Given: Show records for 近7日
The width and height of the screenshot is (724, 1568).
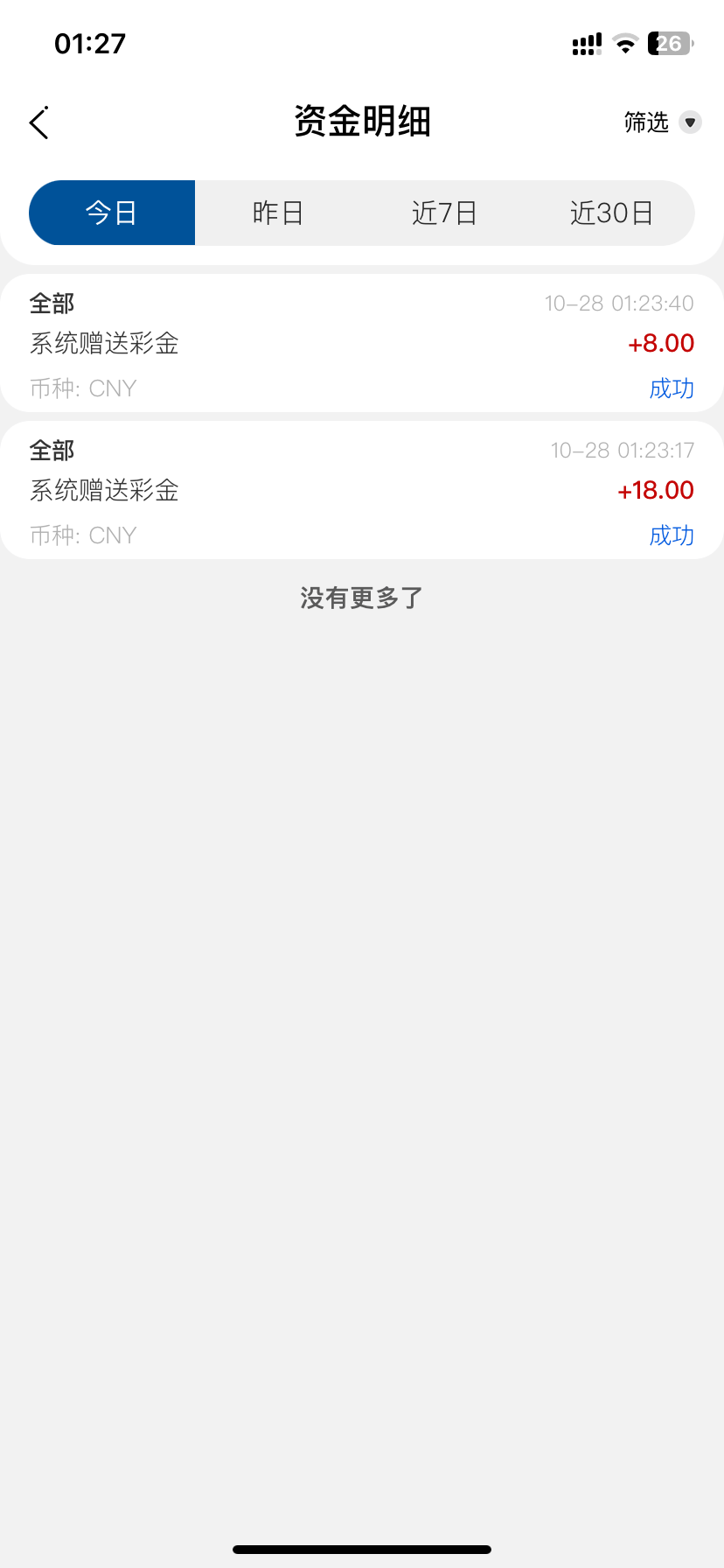Looking at the screenshot, I should click(444, 213).
